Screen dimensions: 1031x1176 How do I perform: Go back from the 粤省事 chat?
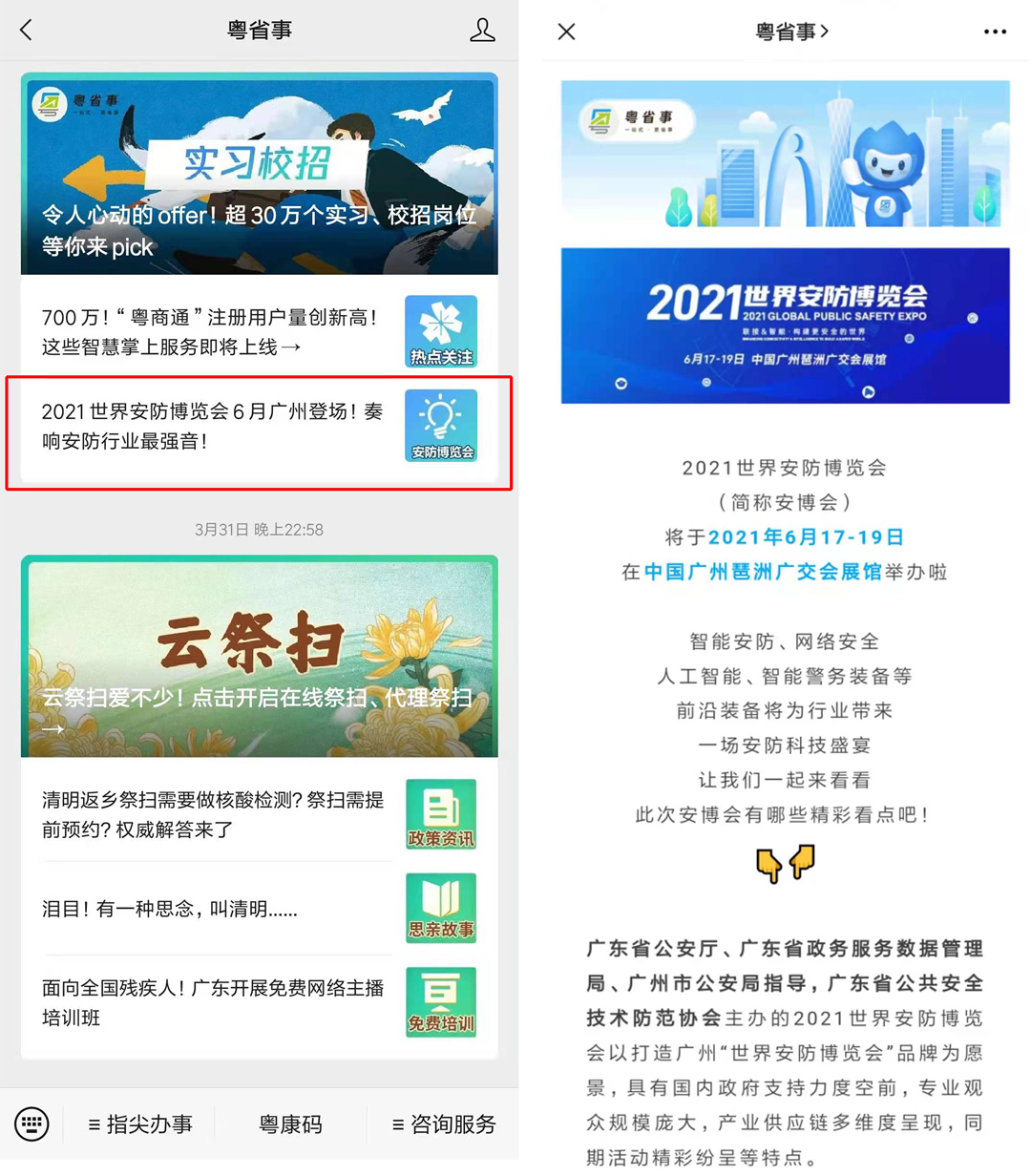pos(27,31)
